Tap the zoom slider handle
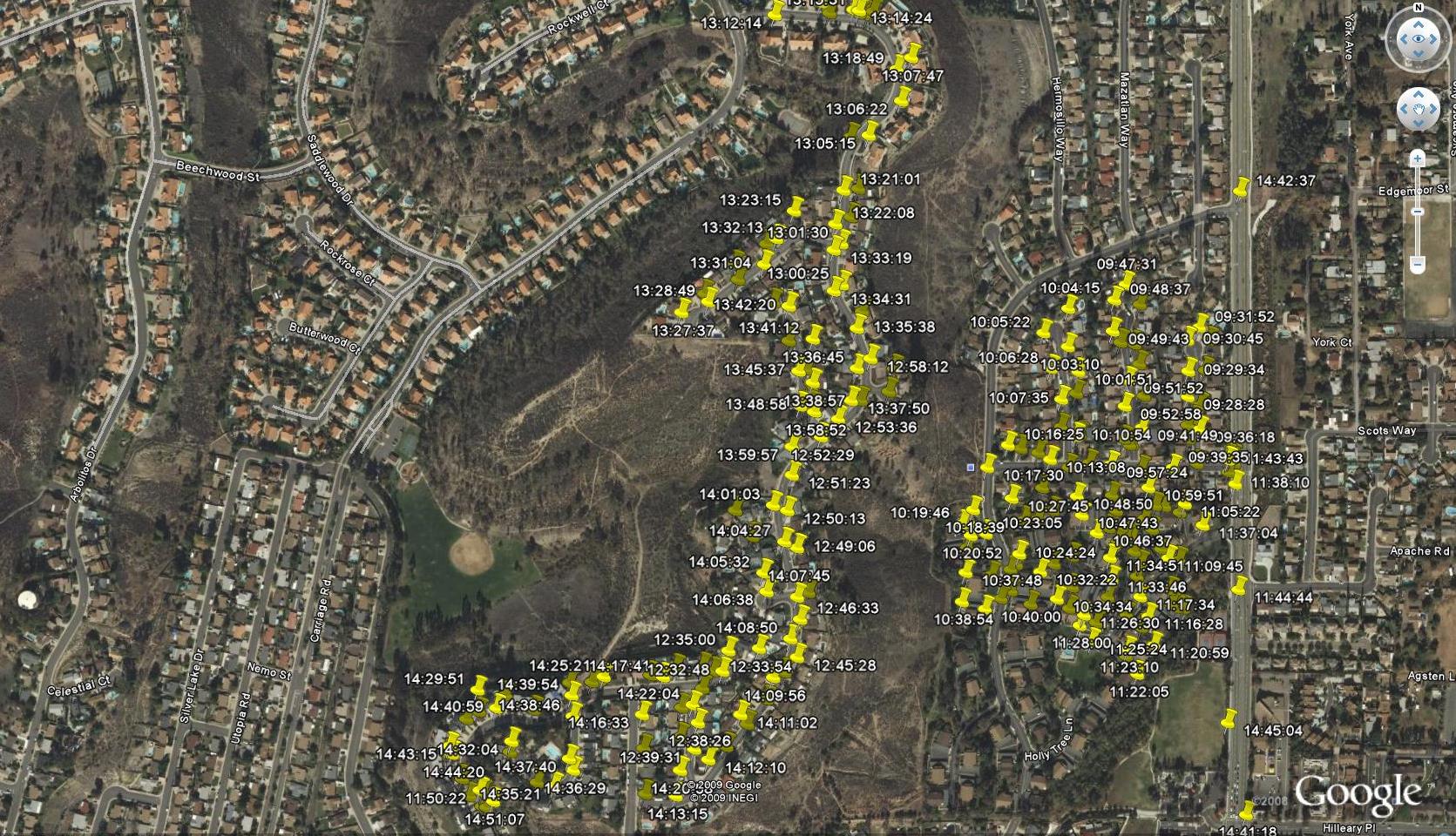This screenshot has height=836, width=1456. point(1418,212)
